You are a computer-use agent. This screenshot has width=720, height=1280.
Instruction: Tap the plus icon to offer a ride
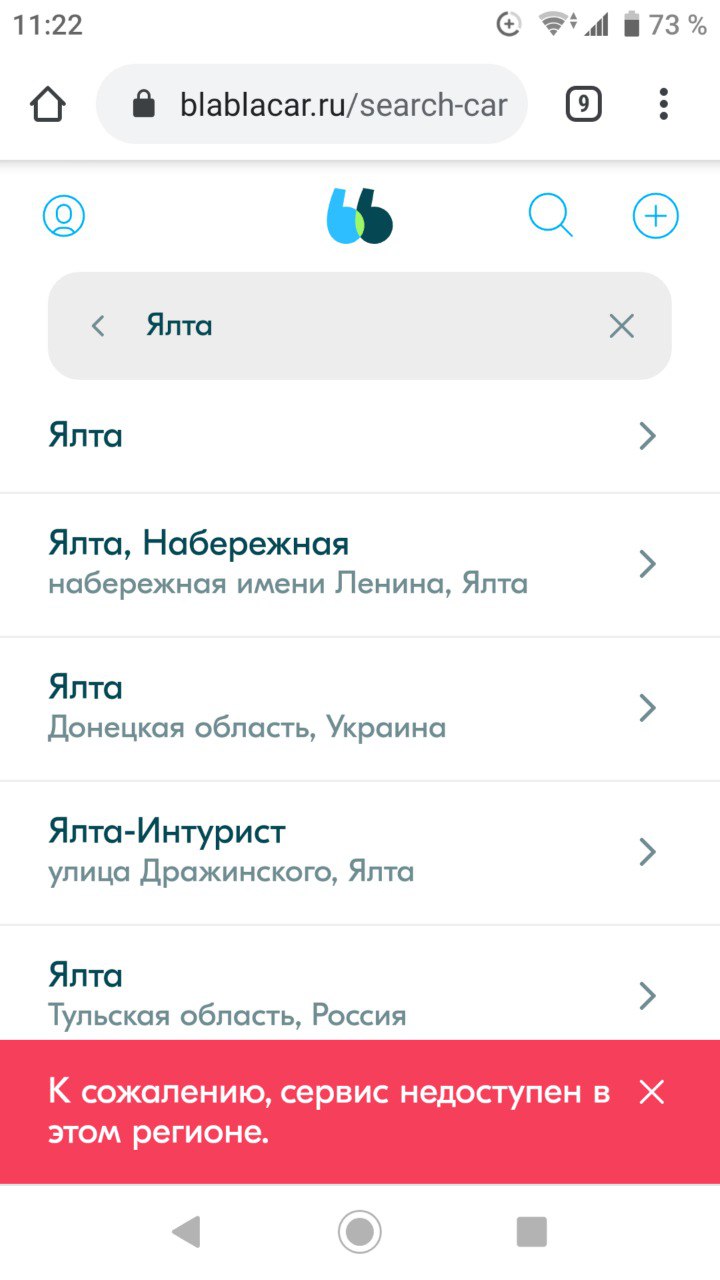point(655,216)
